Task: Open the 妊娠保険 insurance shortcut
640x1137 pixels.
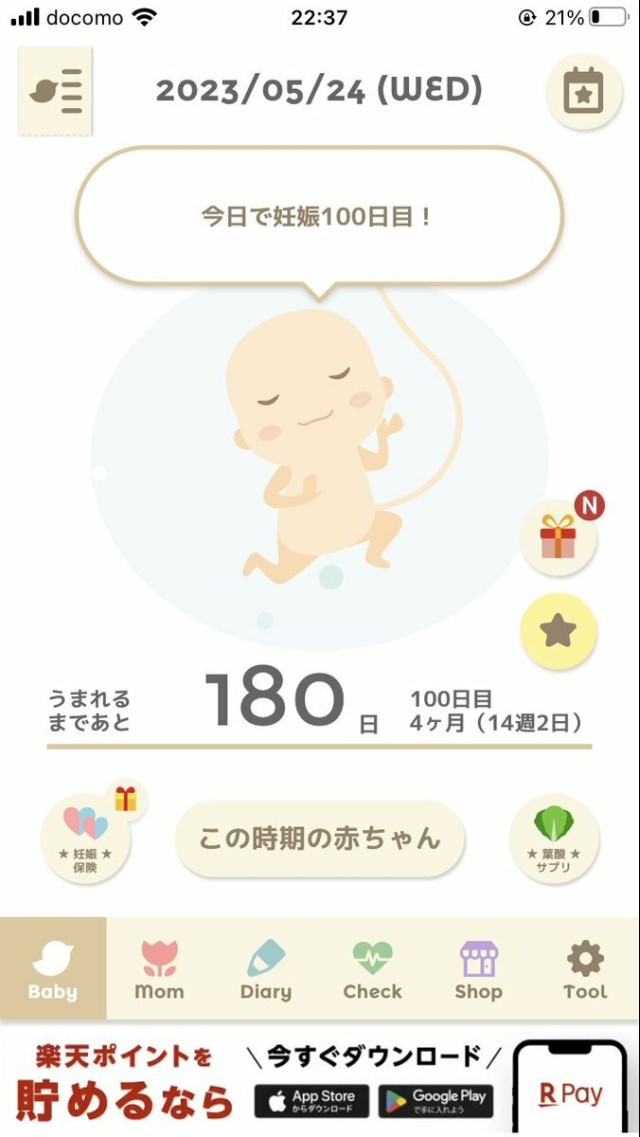Action: tap(86, 838)
